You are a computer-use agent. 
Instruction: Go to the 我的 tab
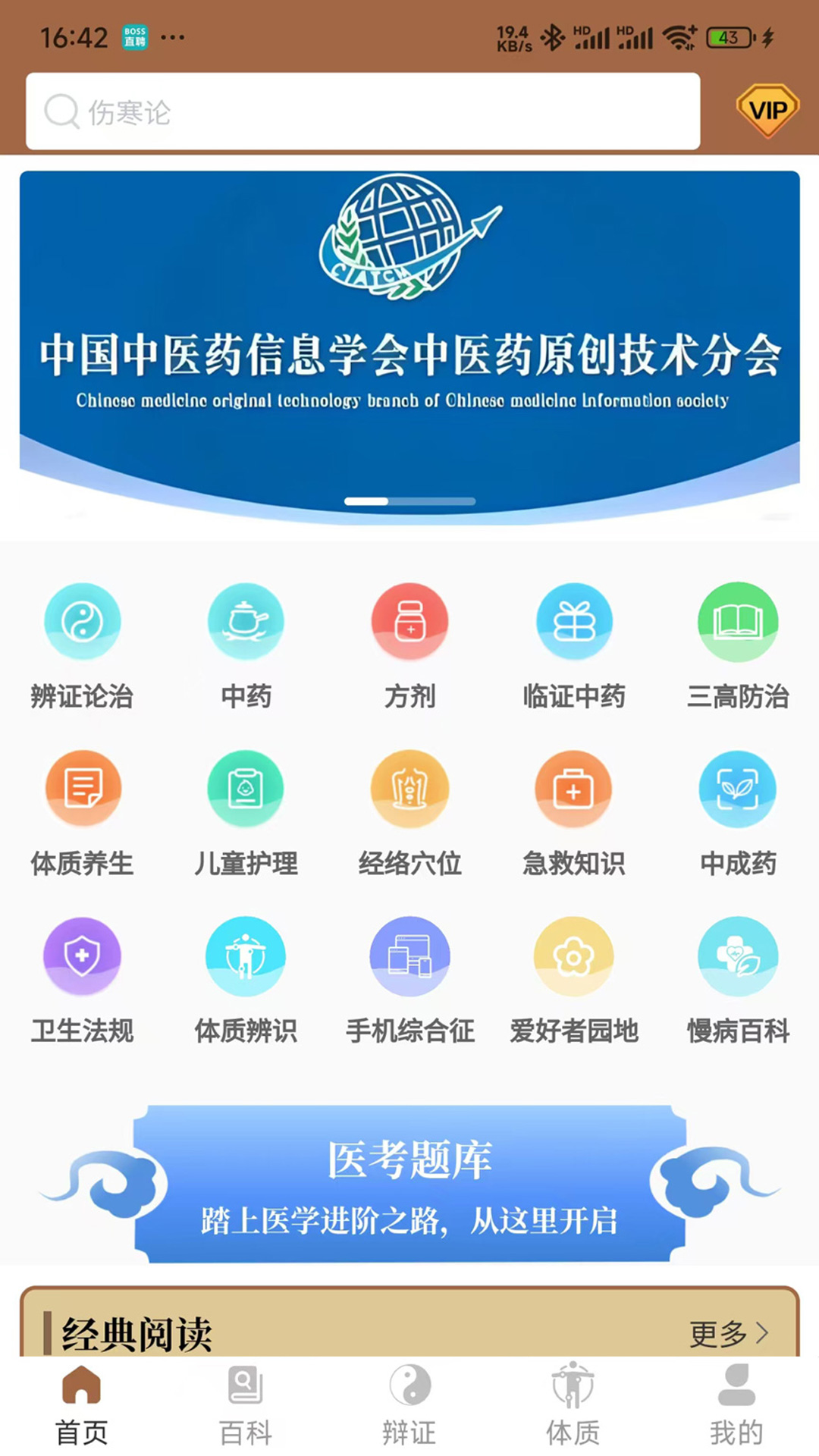tap(736, 1404)
